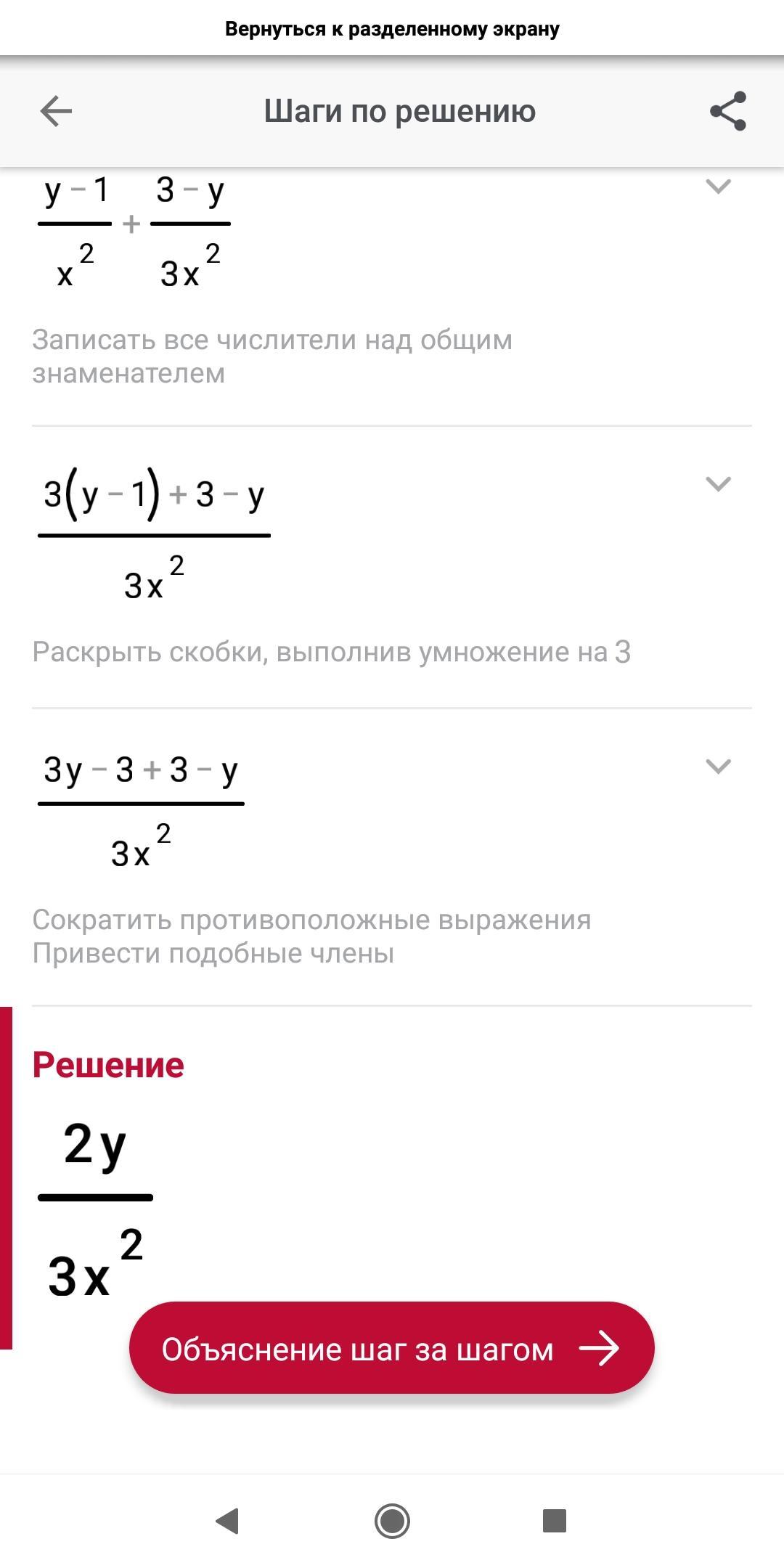Return to split screen via the top banner

(x=392, y=29)
